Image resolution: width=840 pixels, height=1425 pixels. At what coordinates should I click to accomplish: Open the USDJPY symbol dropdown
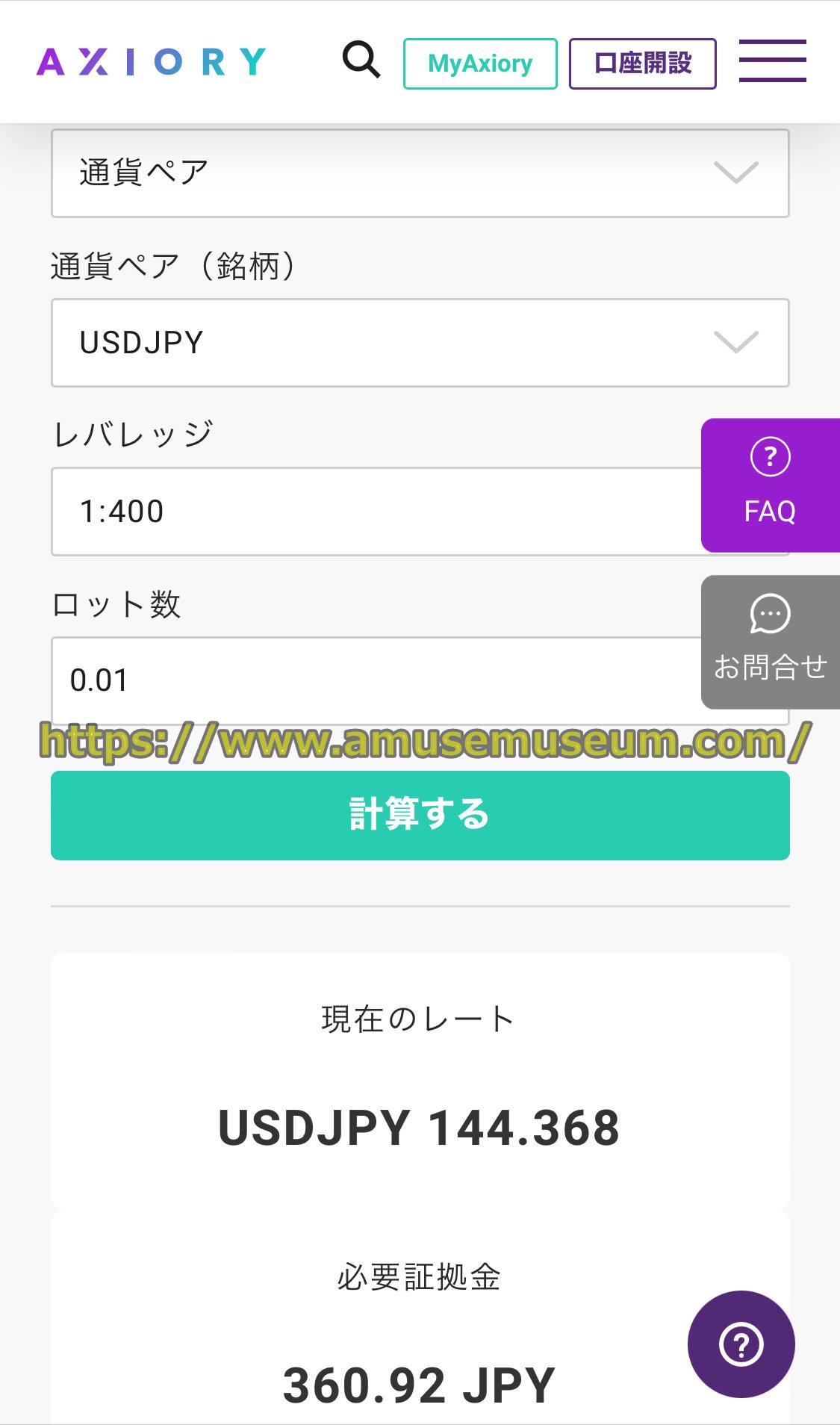point(420,343)
